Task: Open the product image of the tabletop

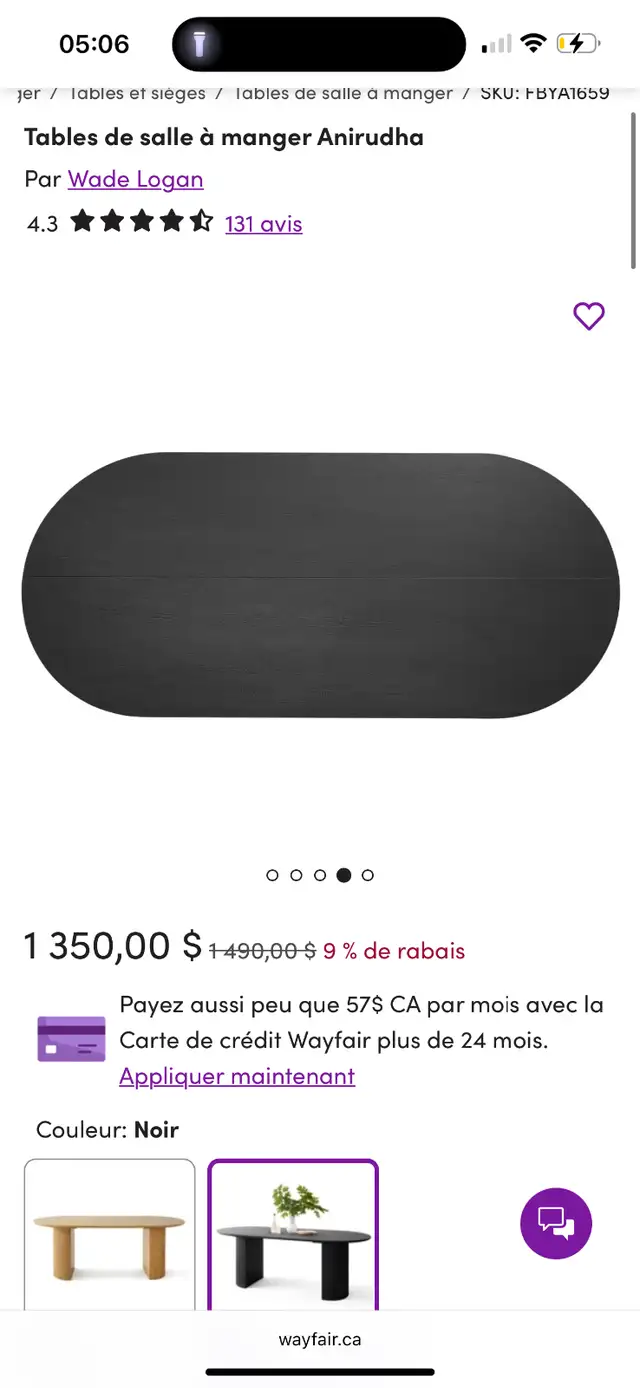Action: [320, 585]
